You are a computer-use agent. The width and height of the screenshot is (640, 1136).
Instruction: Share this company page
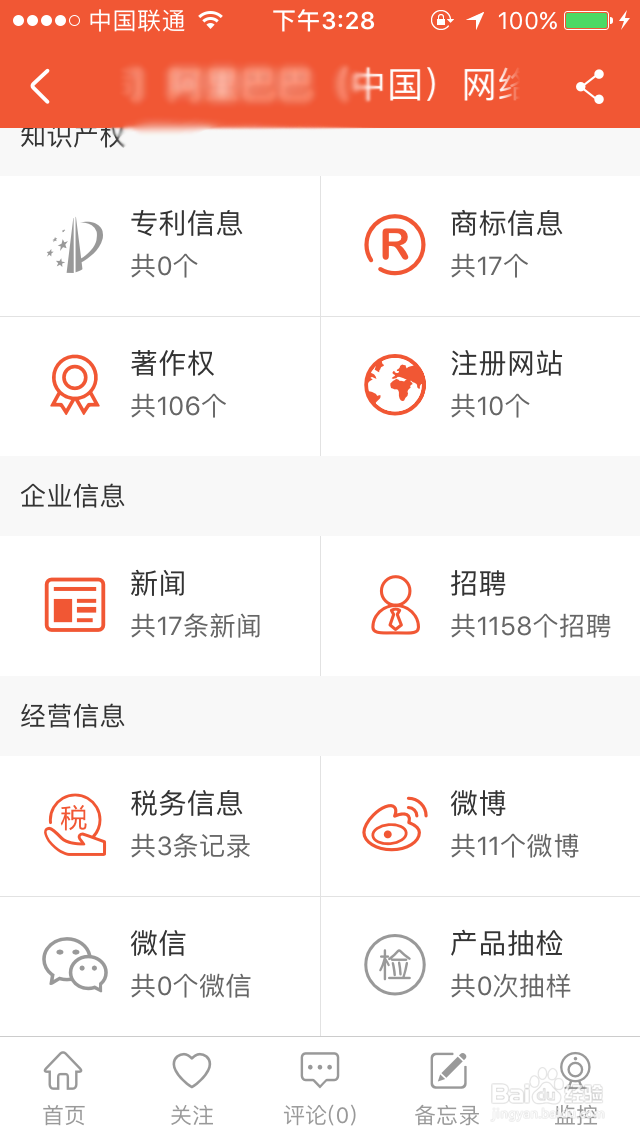coord(590,87)
